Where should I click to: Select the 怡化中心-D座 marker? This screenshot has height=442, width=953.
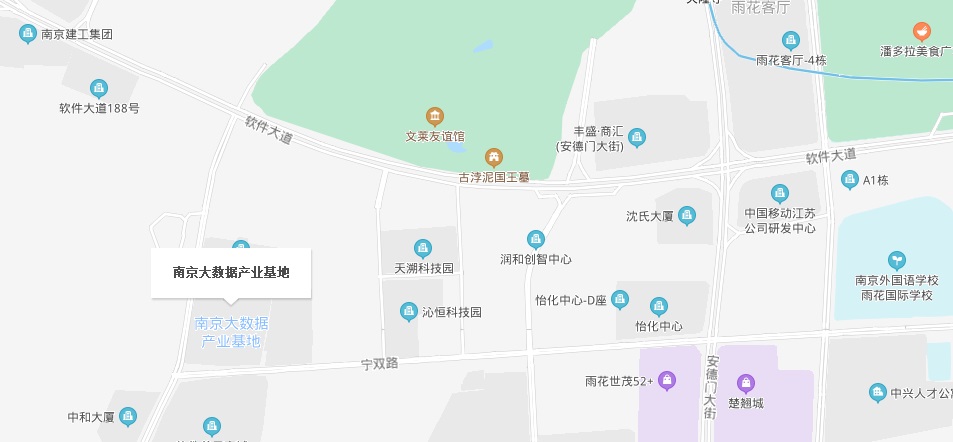click(x=620, y=298)
